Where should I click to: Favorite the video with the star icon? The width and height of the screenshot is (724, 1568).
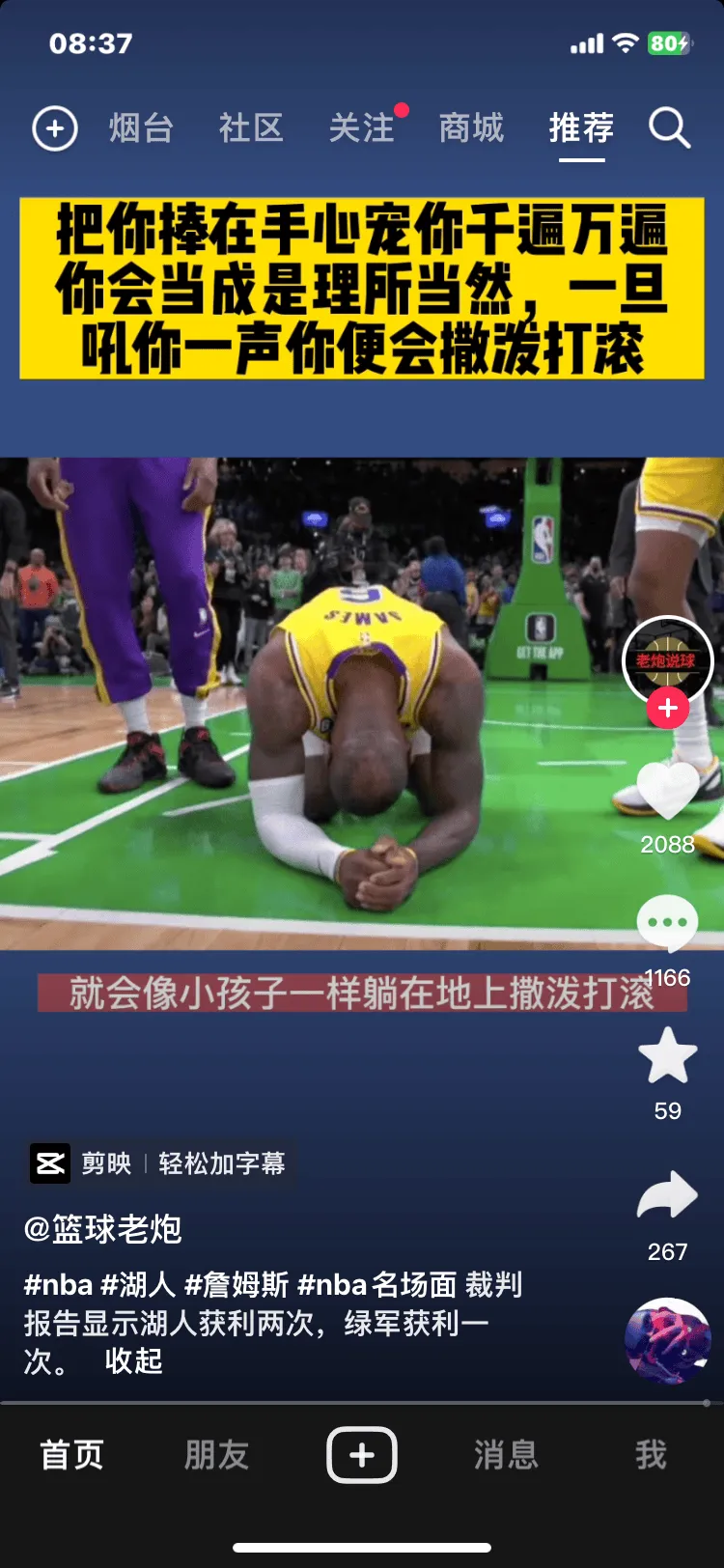(667, 1055)
